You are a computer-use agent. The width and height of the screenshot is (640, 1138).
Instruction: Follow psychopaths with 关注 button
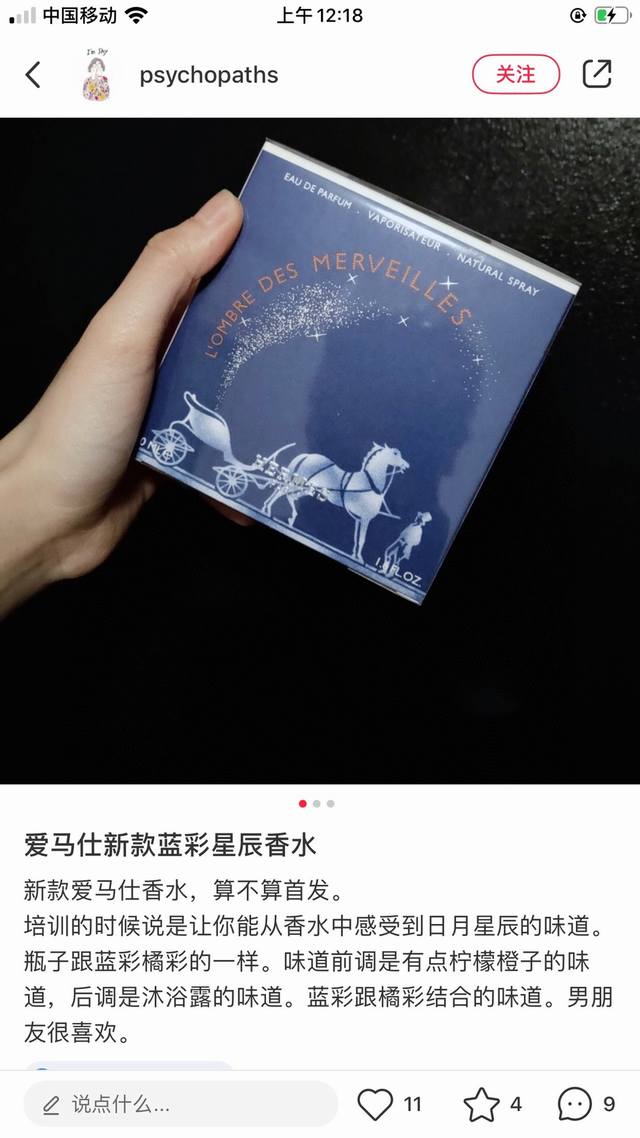click(515, 74)
